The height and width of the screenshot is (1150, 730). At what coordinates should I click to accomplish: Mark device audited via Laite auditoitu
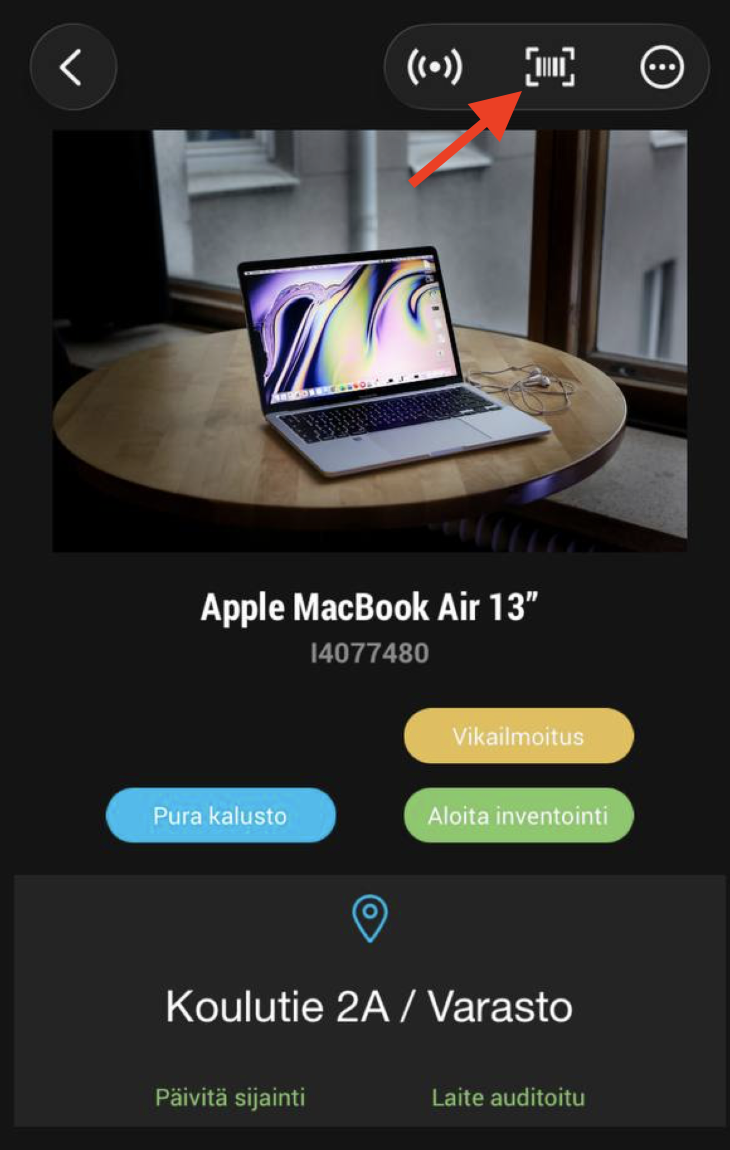pos(508,1097)
